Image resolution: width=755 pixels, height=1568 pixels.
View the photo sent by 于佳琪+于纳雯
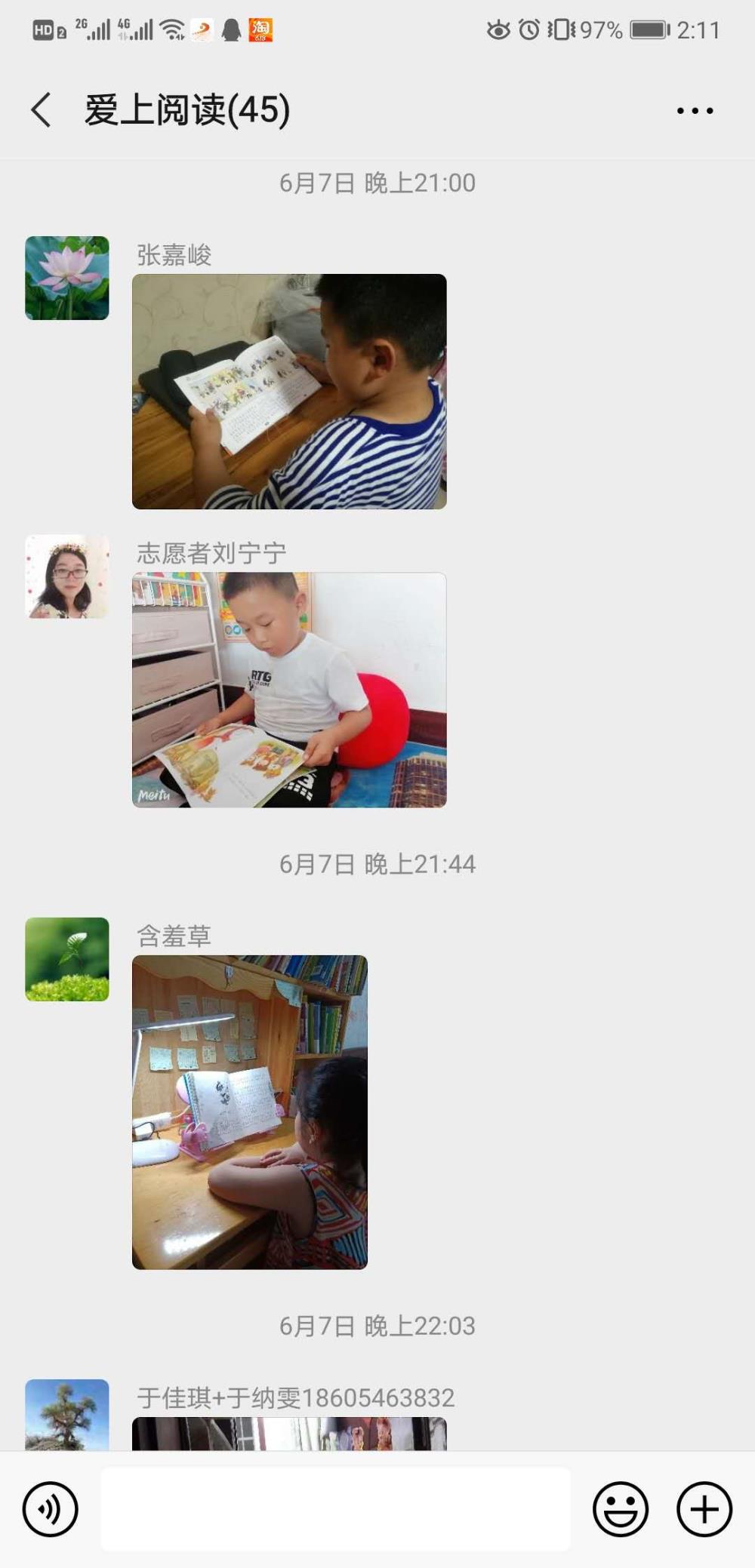click(289, 1434)
